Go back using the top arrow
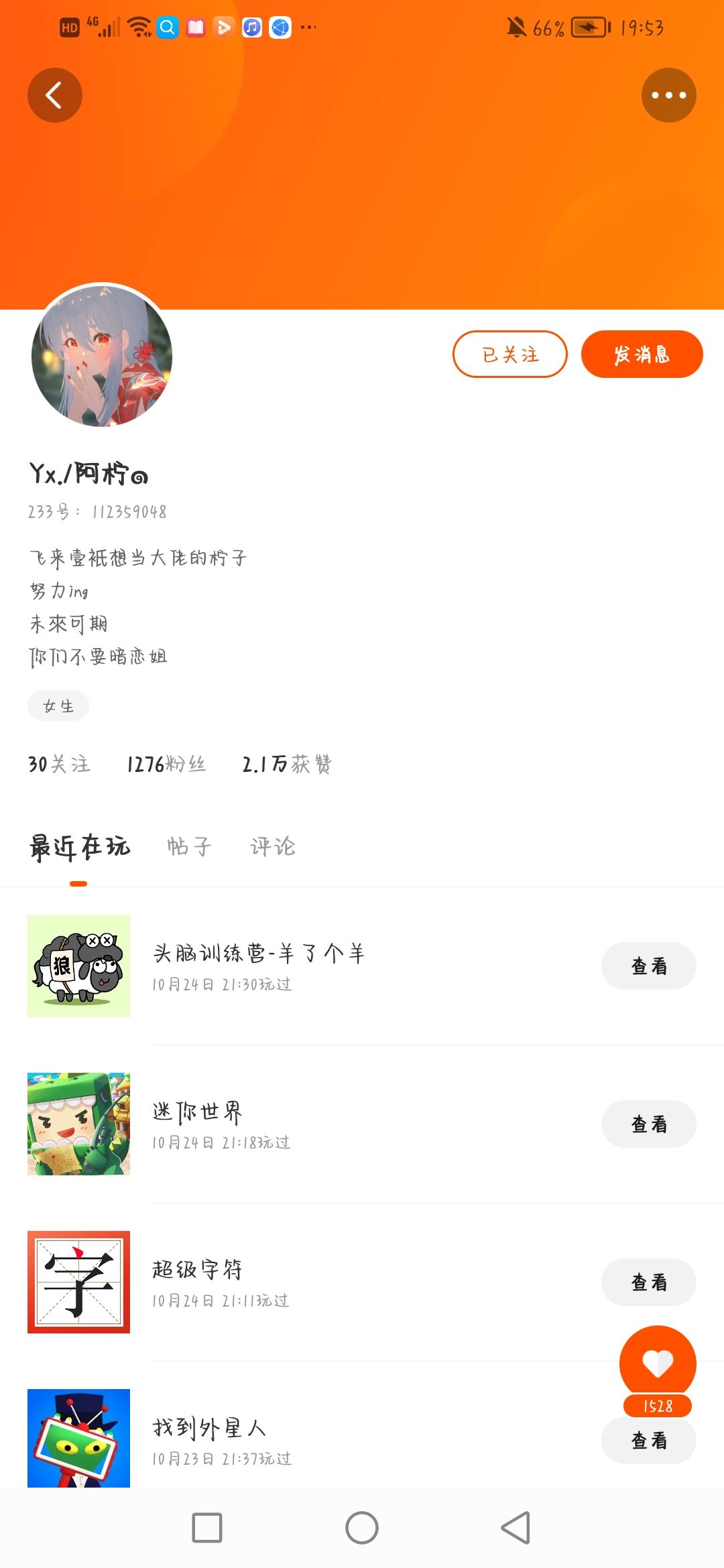The image size is (724, 1568). [x=55, y=95]
